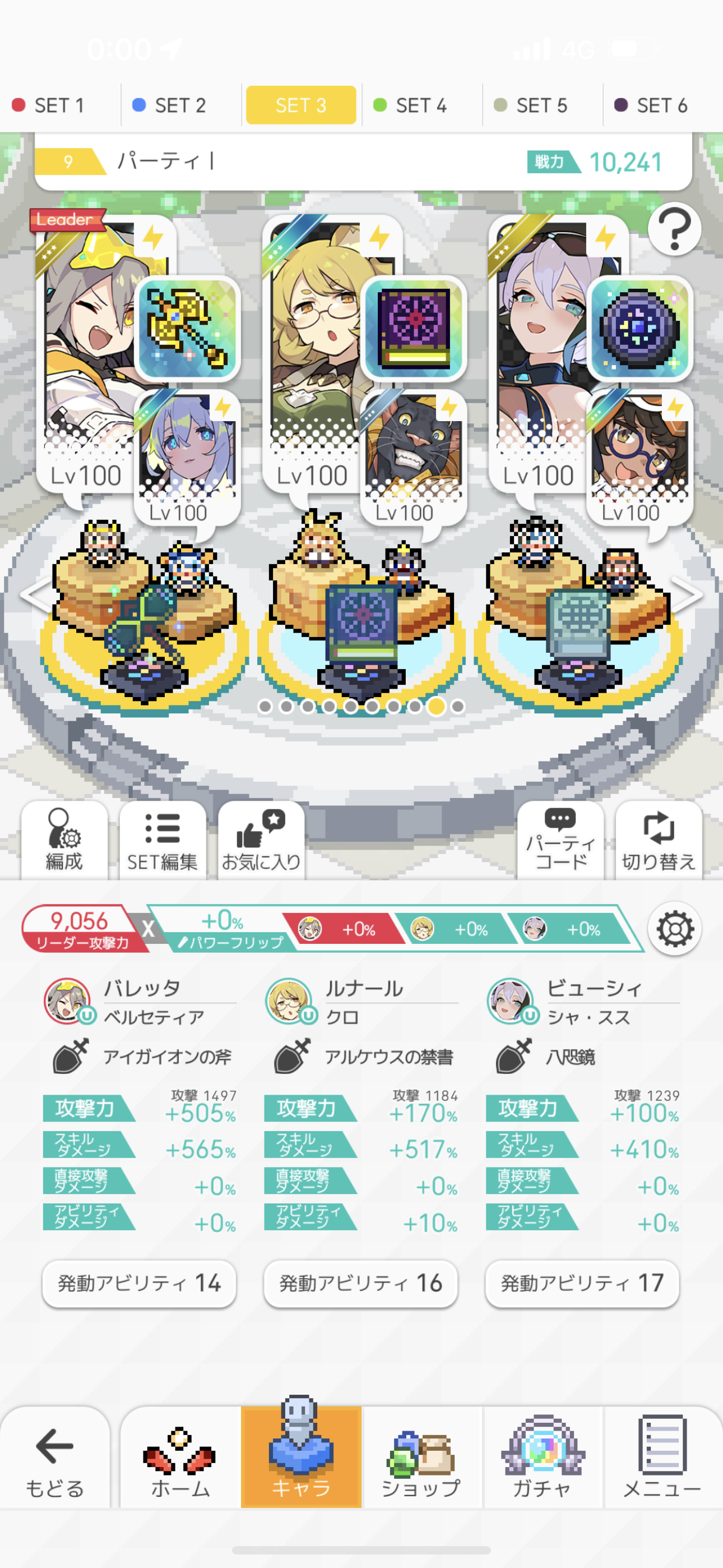Open the パーティコード button

[560, 841]
